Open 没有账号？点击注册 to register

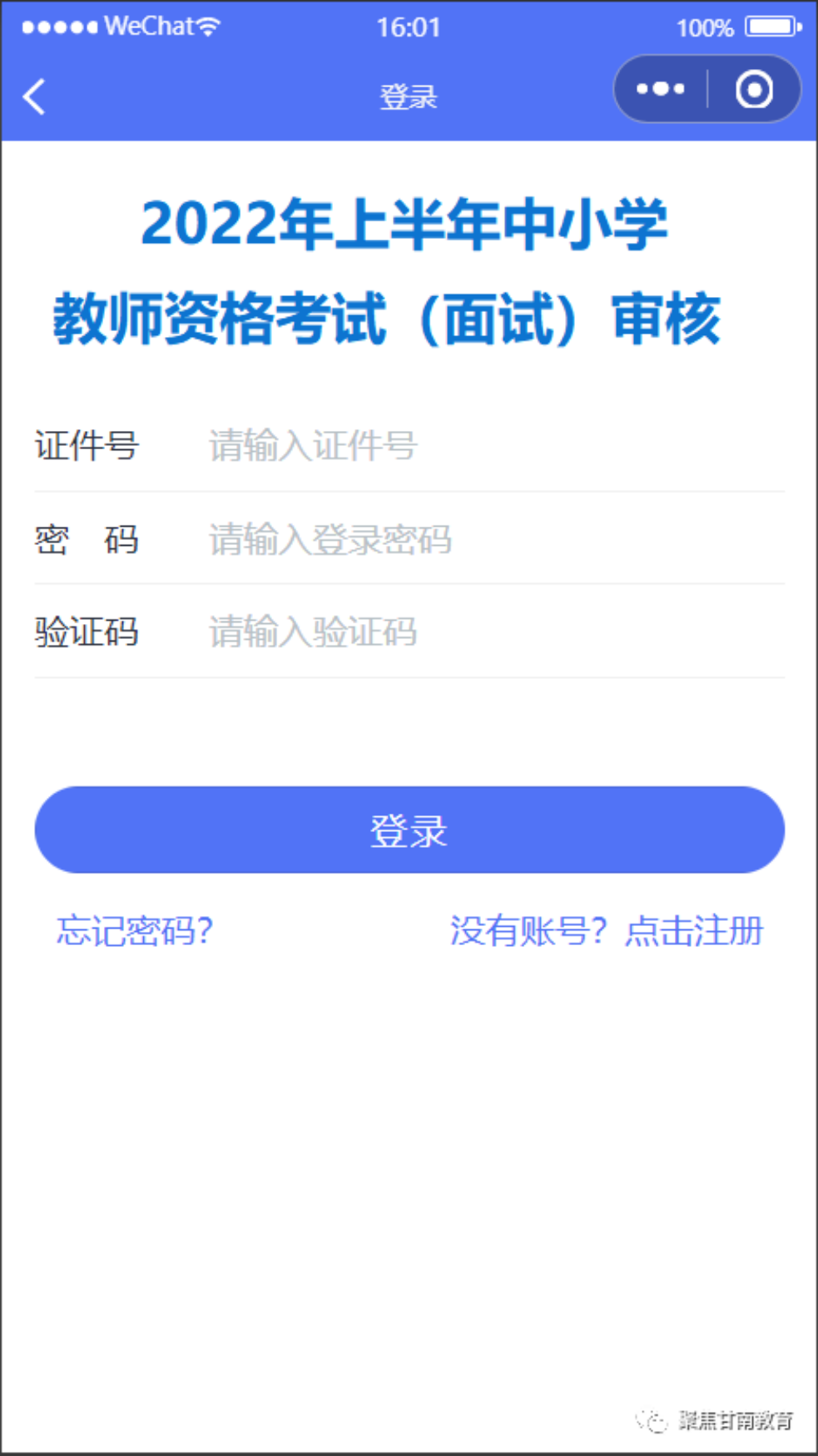606,930
